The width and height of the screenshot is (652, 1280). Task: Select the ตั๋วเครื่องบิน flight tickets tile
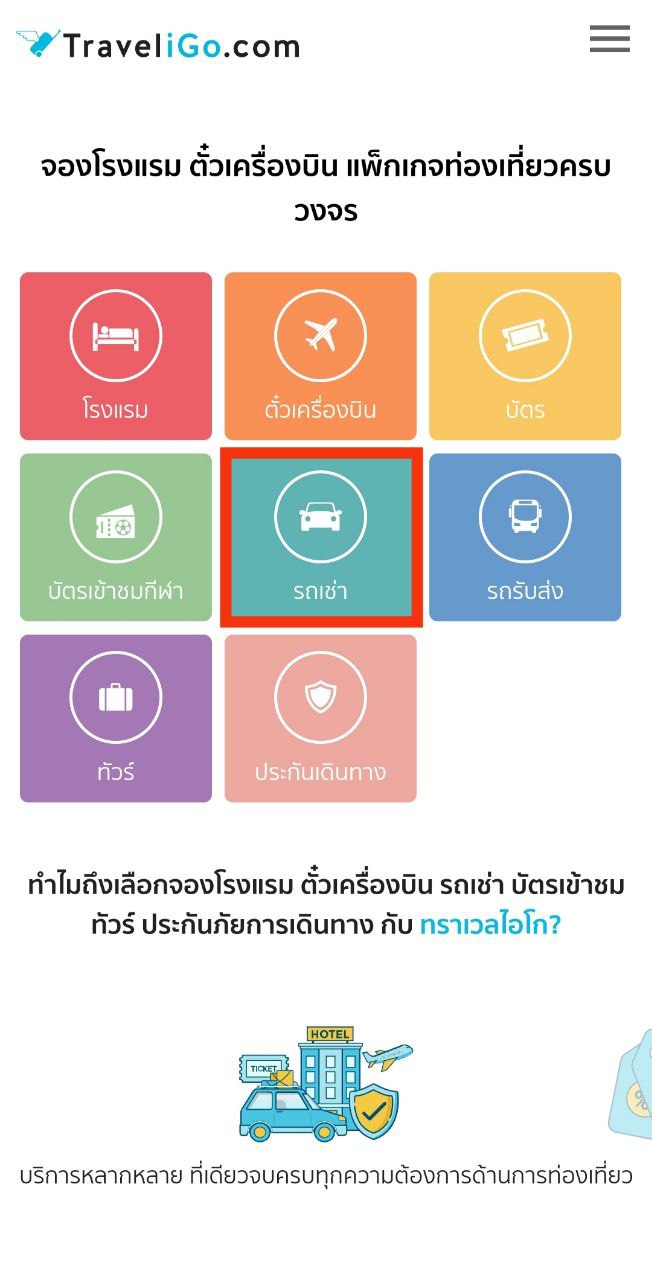tap(320, 356)
